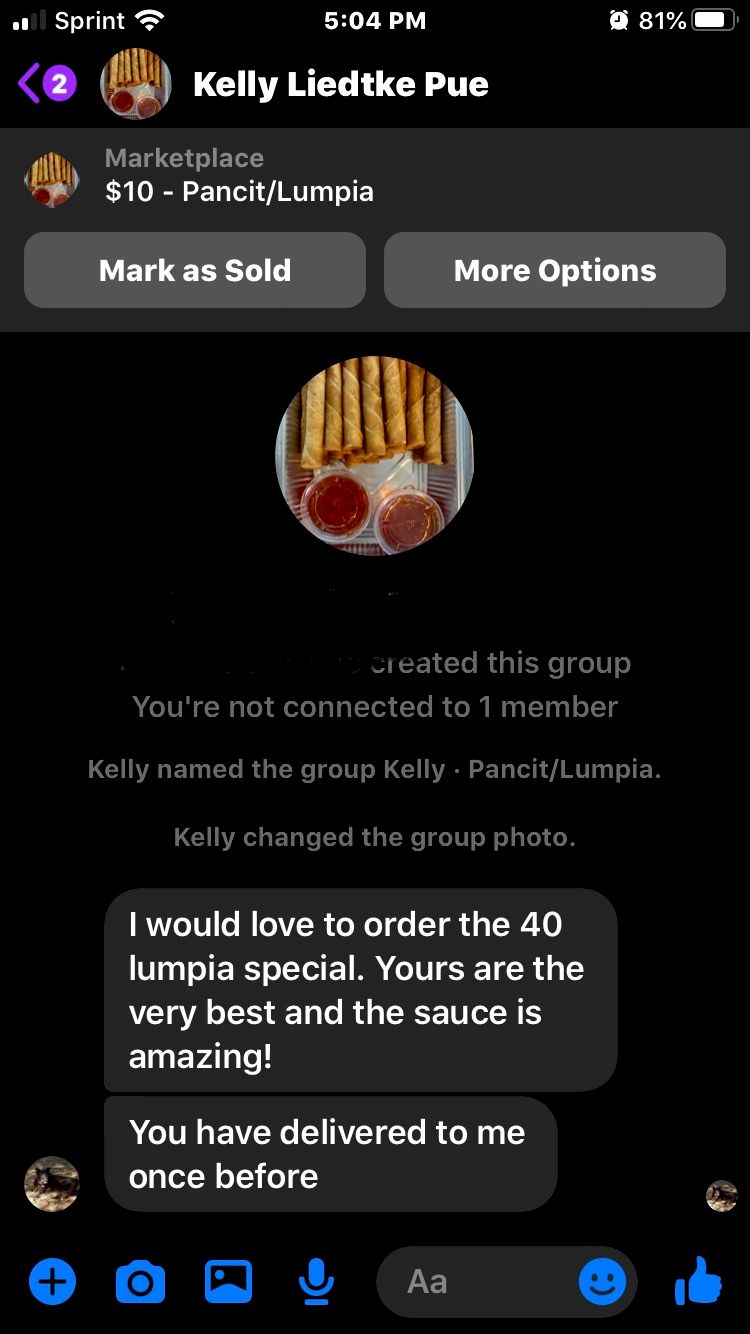Open the photo gallery picker
The image size is (750, 1334).
pyautogui.click(x=228, y=1281)
